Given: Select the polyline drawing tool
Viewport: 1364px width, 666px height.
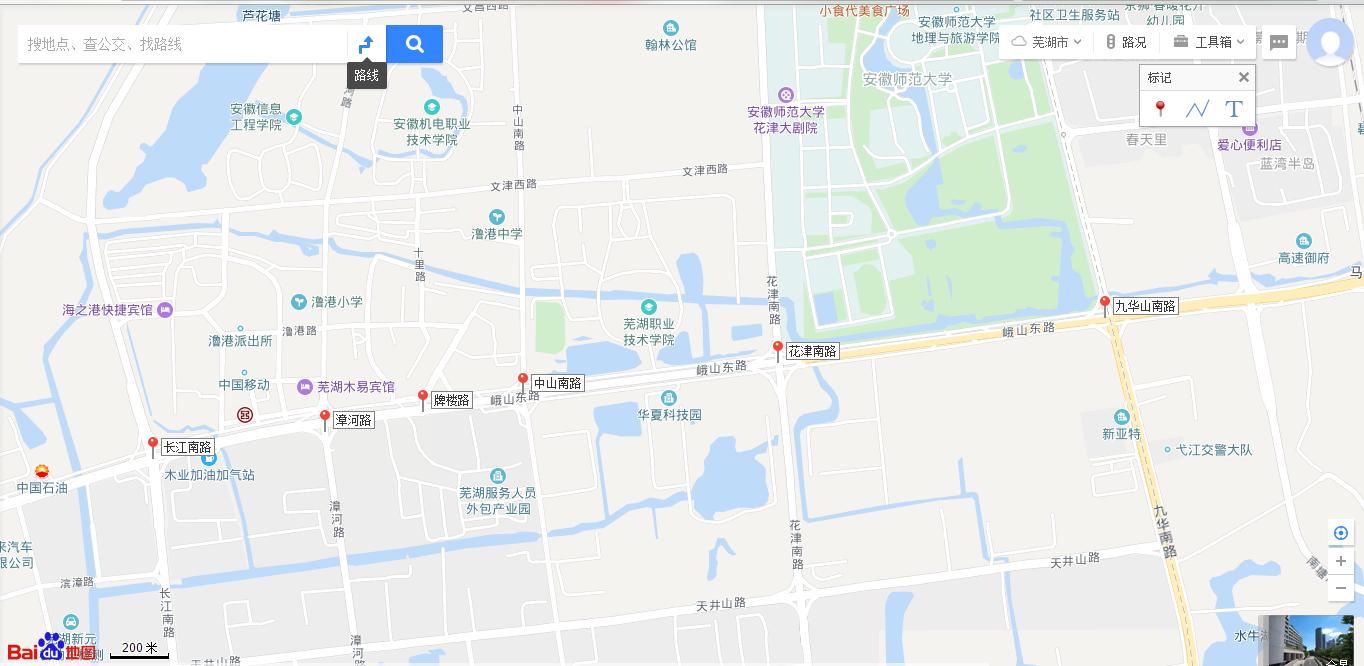Looking at the screenshot, I should pyautogui.click(x=1197, y=109).
